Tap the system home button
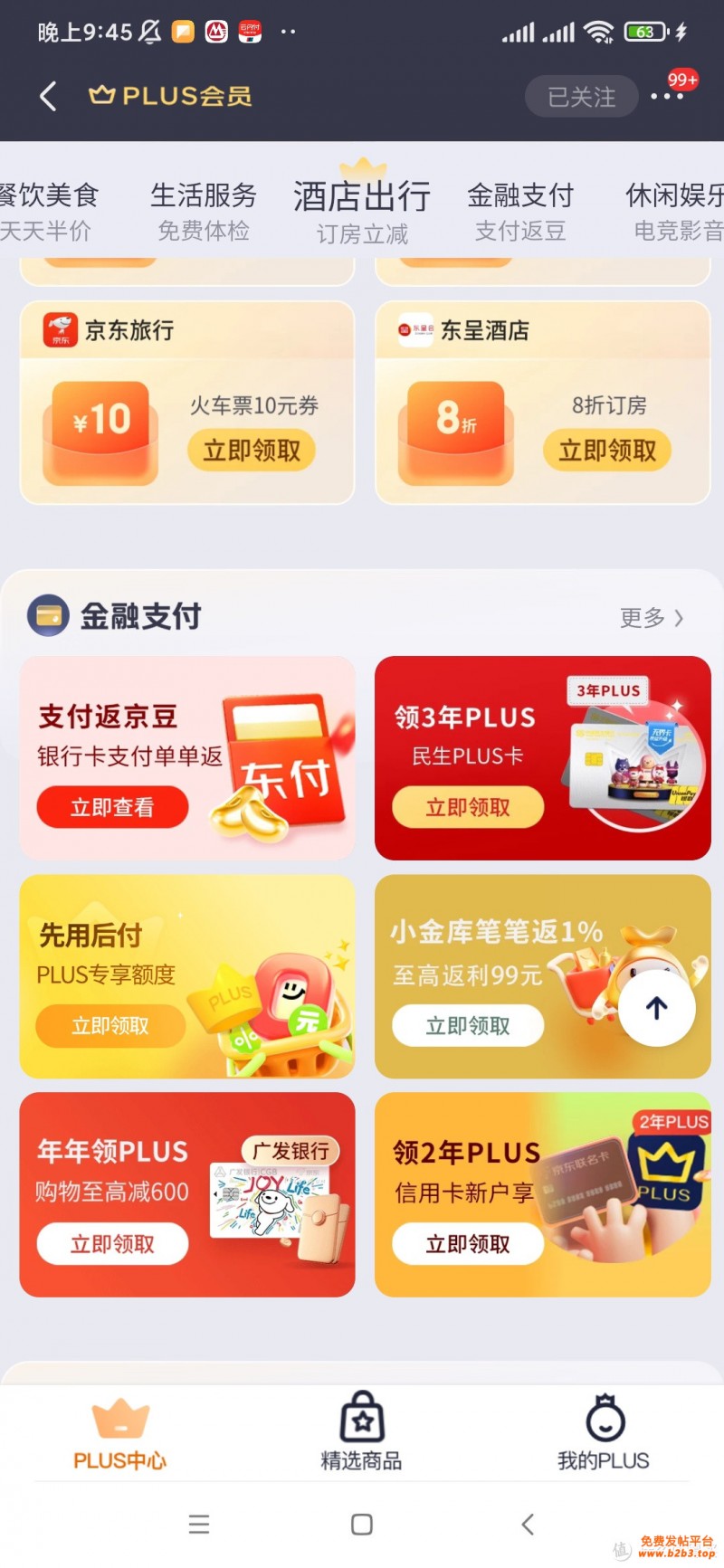The width and height of the screenshot is (724, 1568). [x=362, y=1525]
